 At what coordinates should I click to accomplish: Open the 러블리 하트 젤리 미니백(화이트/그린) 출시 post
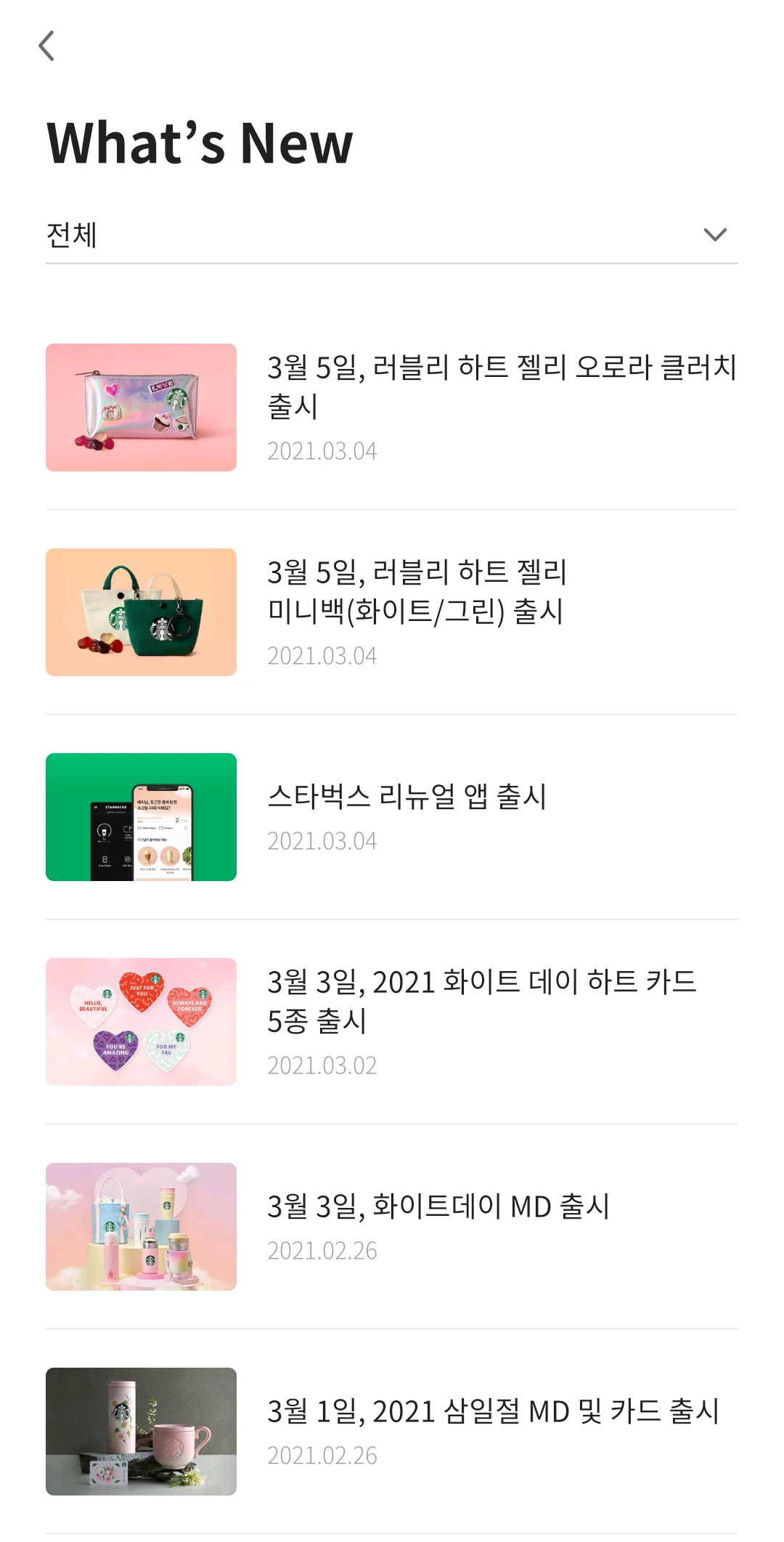tap(417, 591)
